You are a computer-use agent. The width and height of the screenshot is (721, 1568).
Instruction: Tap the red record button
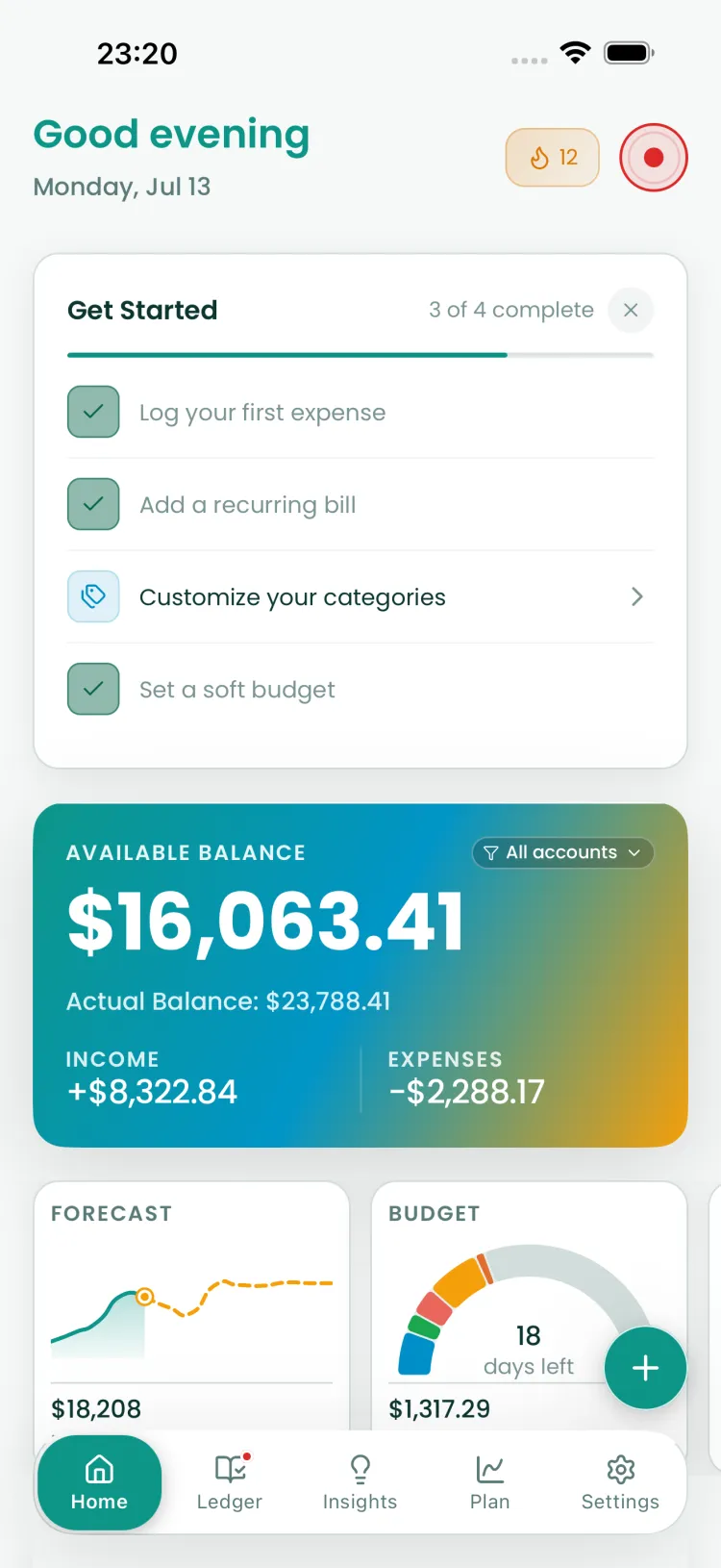pyautogui.click(x=654, y=158)
